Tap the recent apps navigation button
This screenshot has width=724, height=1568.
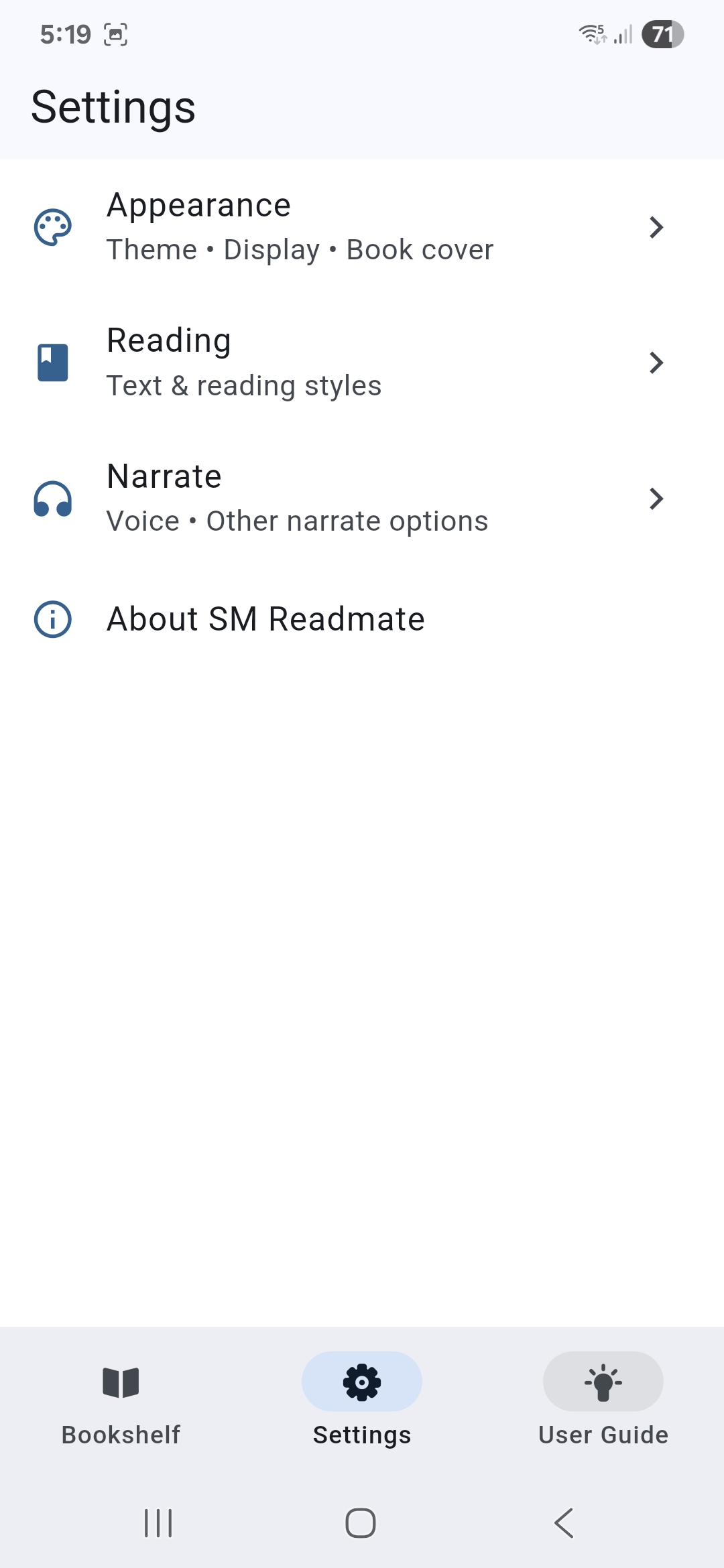(x=158, y=1522)
